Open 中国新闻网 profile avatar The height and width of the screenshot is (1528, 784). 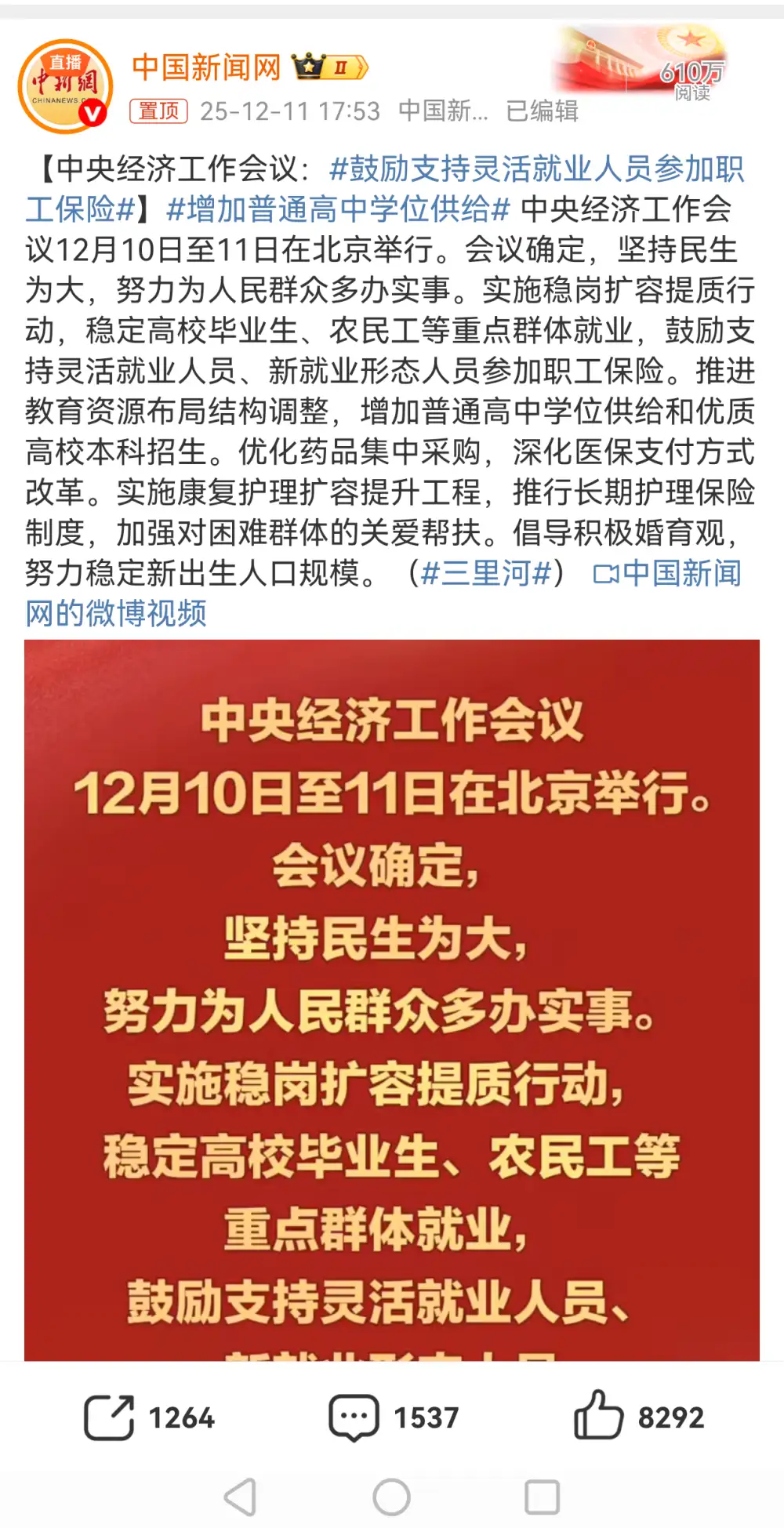66,86
